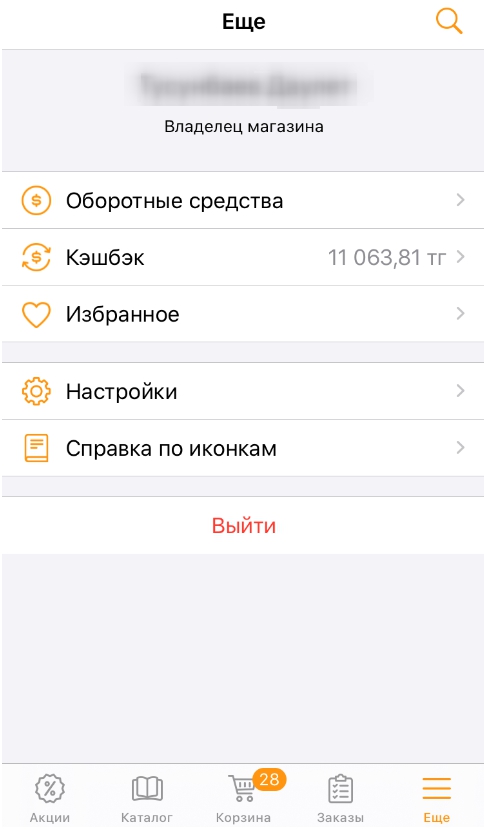This screenshot has width=484, height=829.
Task: Switch to the Акции tab
Action: tap(50, 798)
